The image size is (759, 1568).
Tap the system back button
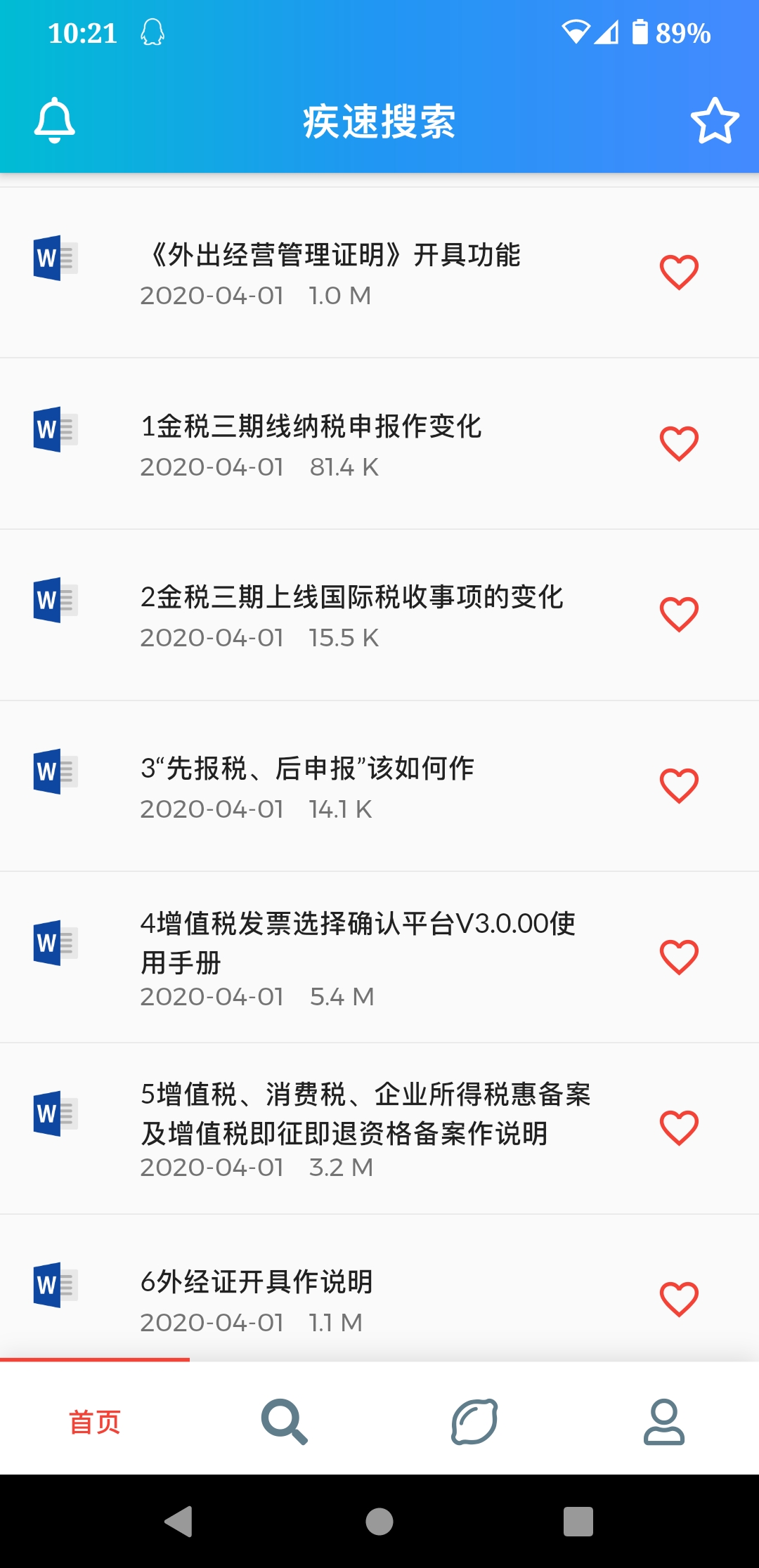click(x=179, y=1522)
